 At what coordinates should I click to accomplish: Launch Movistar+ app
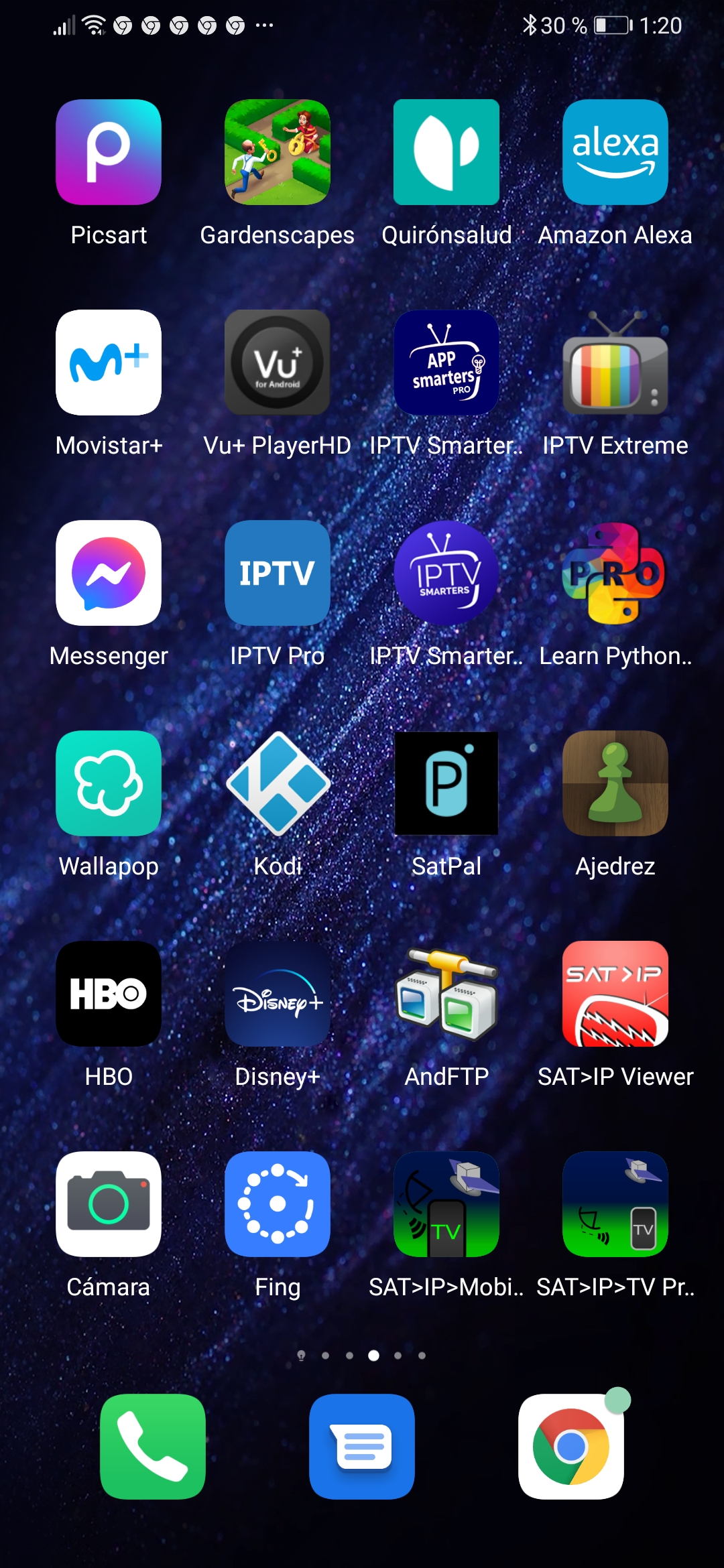click(109, 363)
